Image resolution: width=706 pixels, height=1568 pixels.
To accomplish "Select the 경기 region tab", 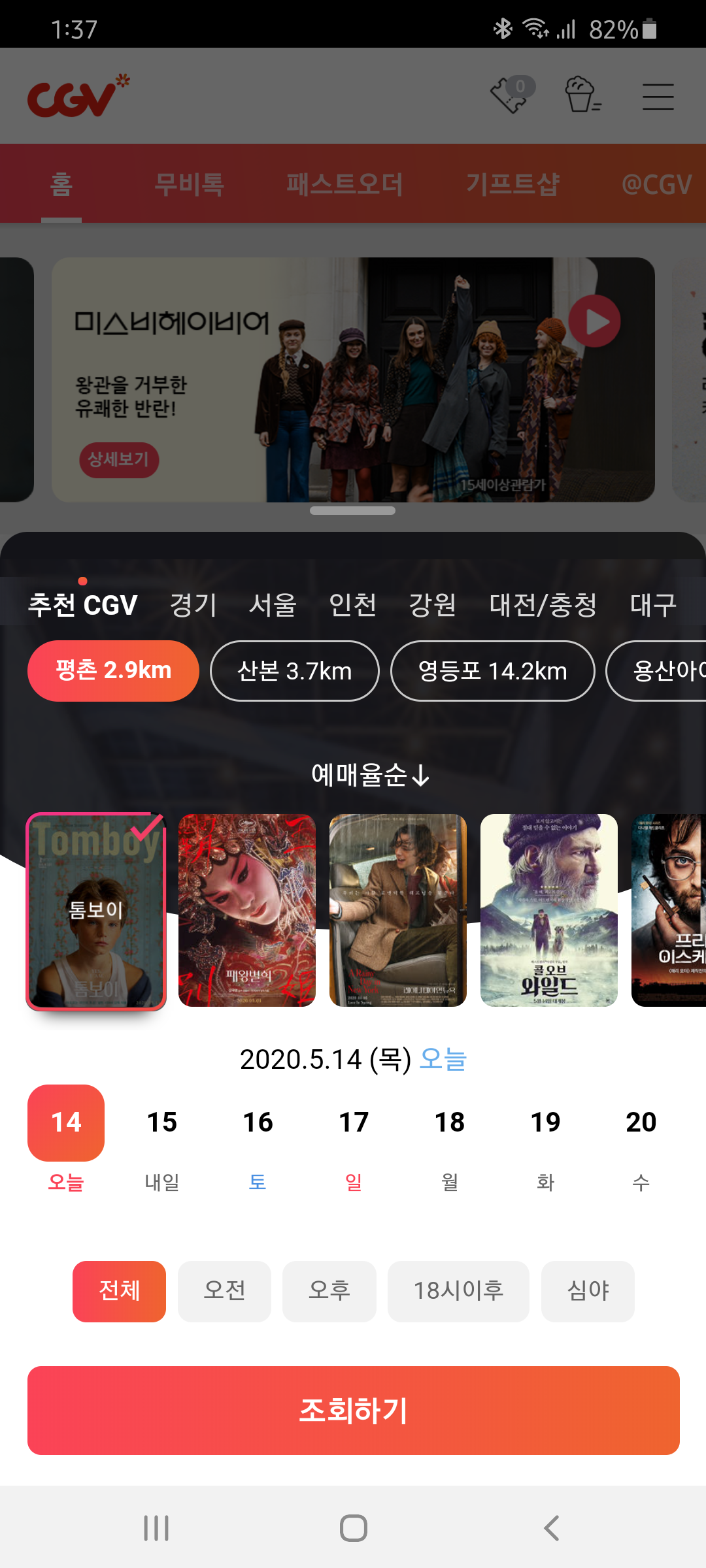I will click(193, 605).
